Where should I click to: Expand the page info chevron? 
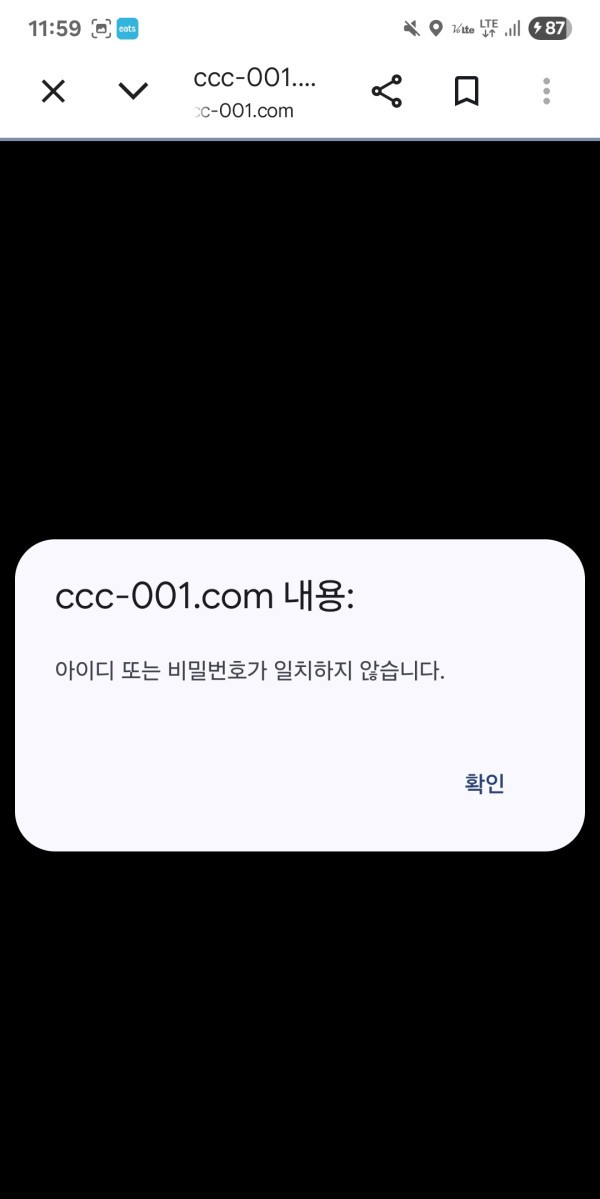pyautogui.click(x=133, y=92)
